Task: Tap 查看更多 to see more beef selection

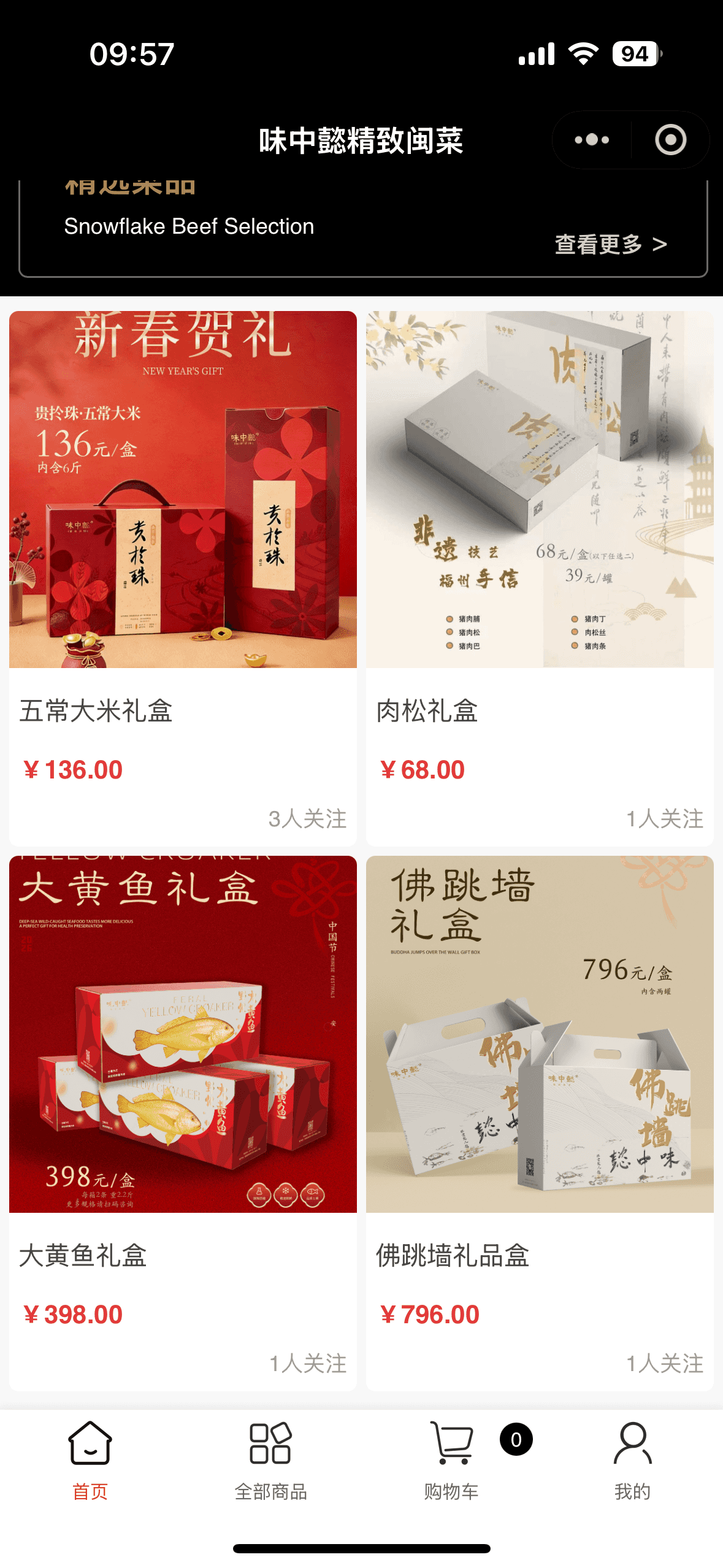Action: click(610, 244)
